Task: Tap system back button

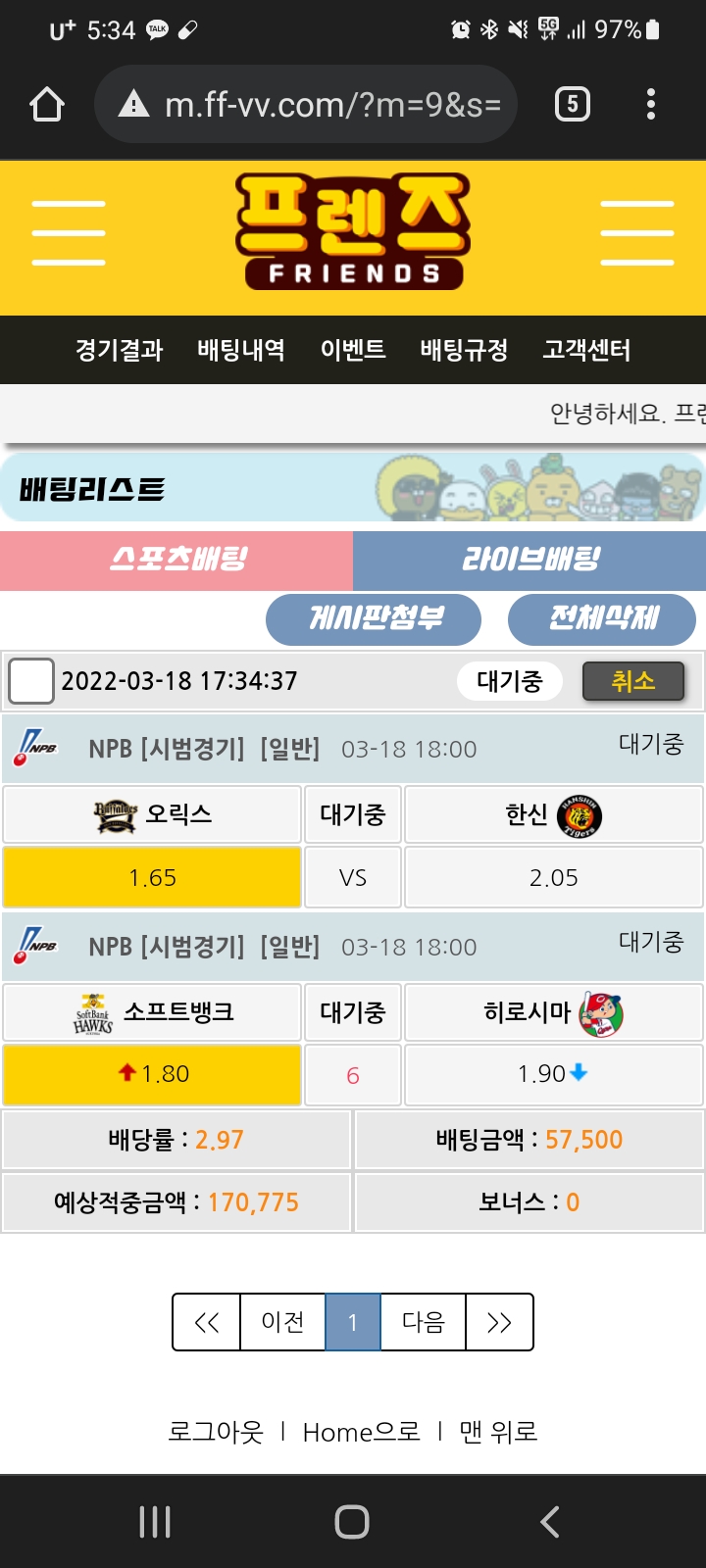Action: pyautogui.click(x=550, y=1522)
